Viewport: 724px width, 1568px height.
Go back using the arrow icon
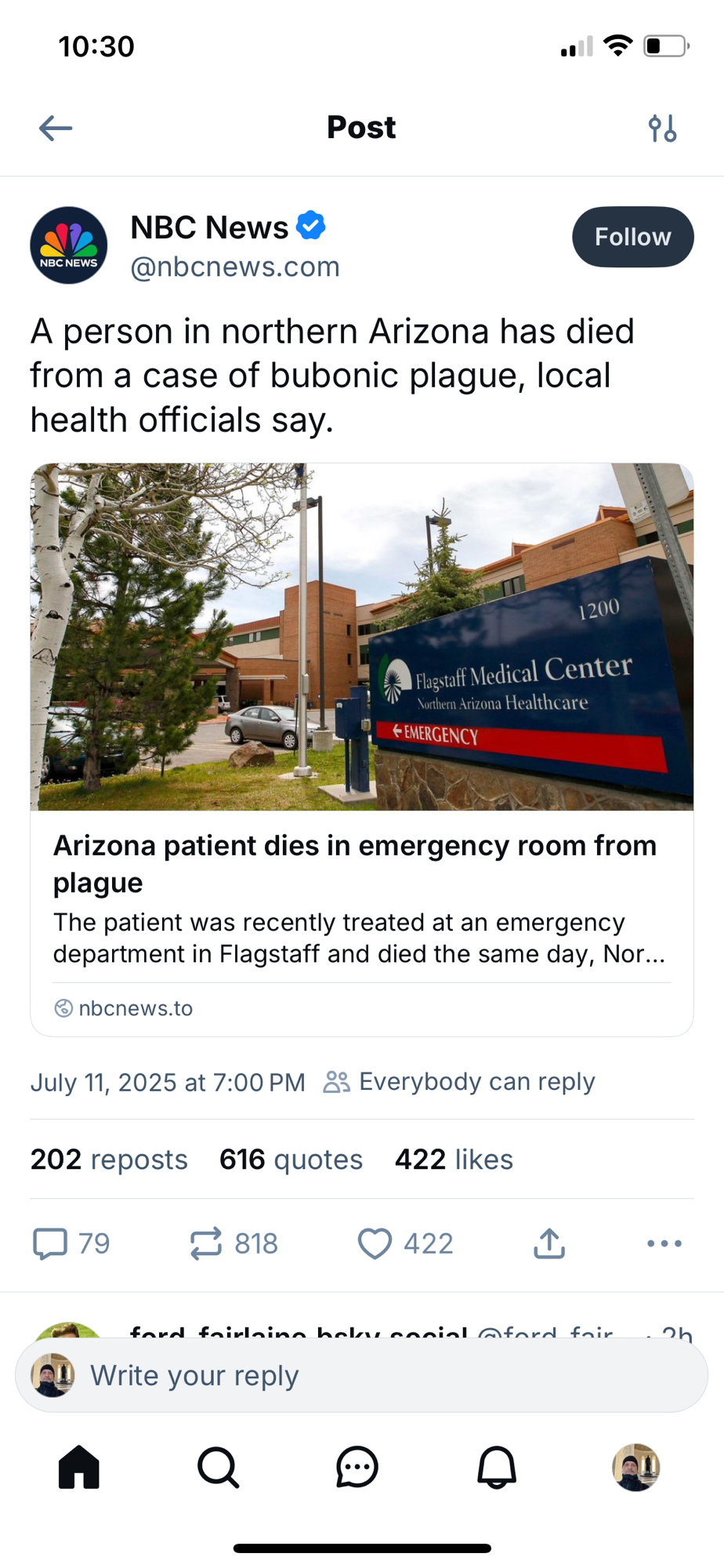[x=56, y=128]
